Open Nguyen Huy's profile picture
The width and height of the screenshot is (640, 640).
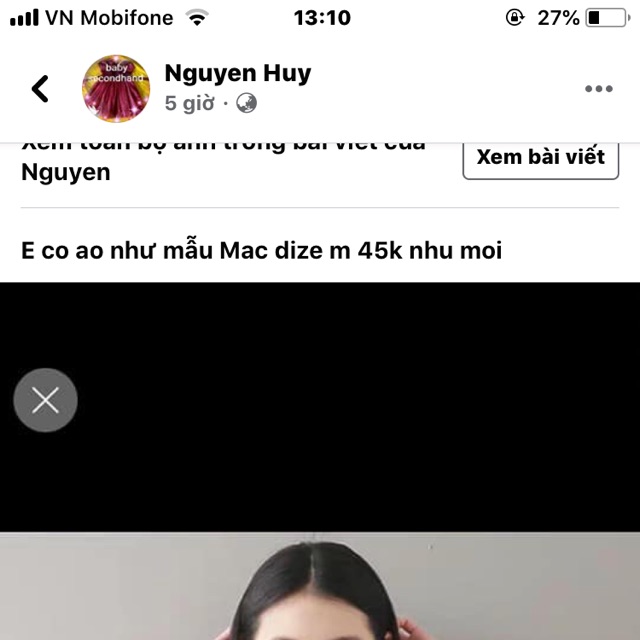click(115, 88)
